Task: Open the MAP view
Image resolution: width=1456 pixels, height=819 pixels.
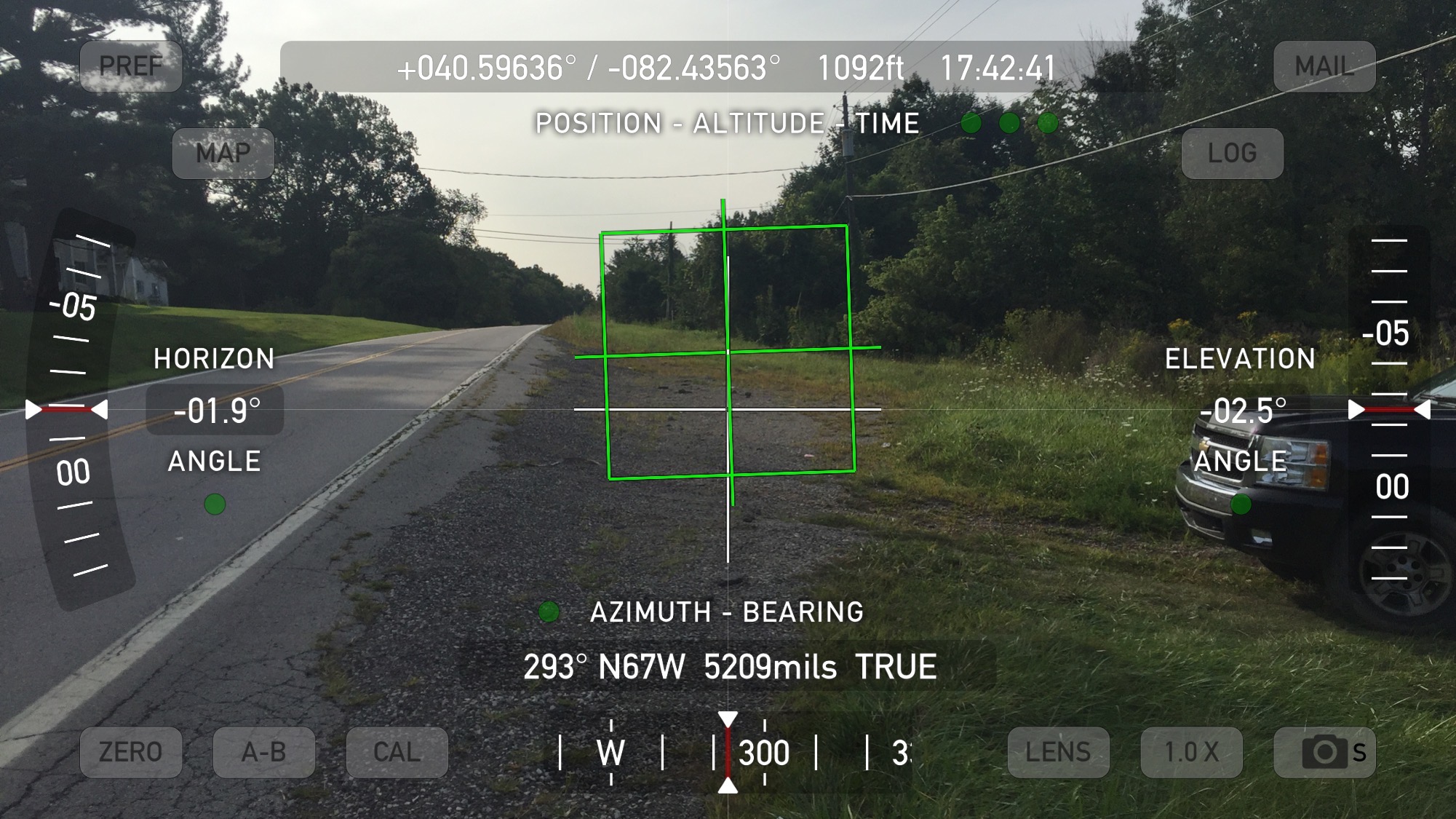Action: (x=223, y=154)
